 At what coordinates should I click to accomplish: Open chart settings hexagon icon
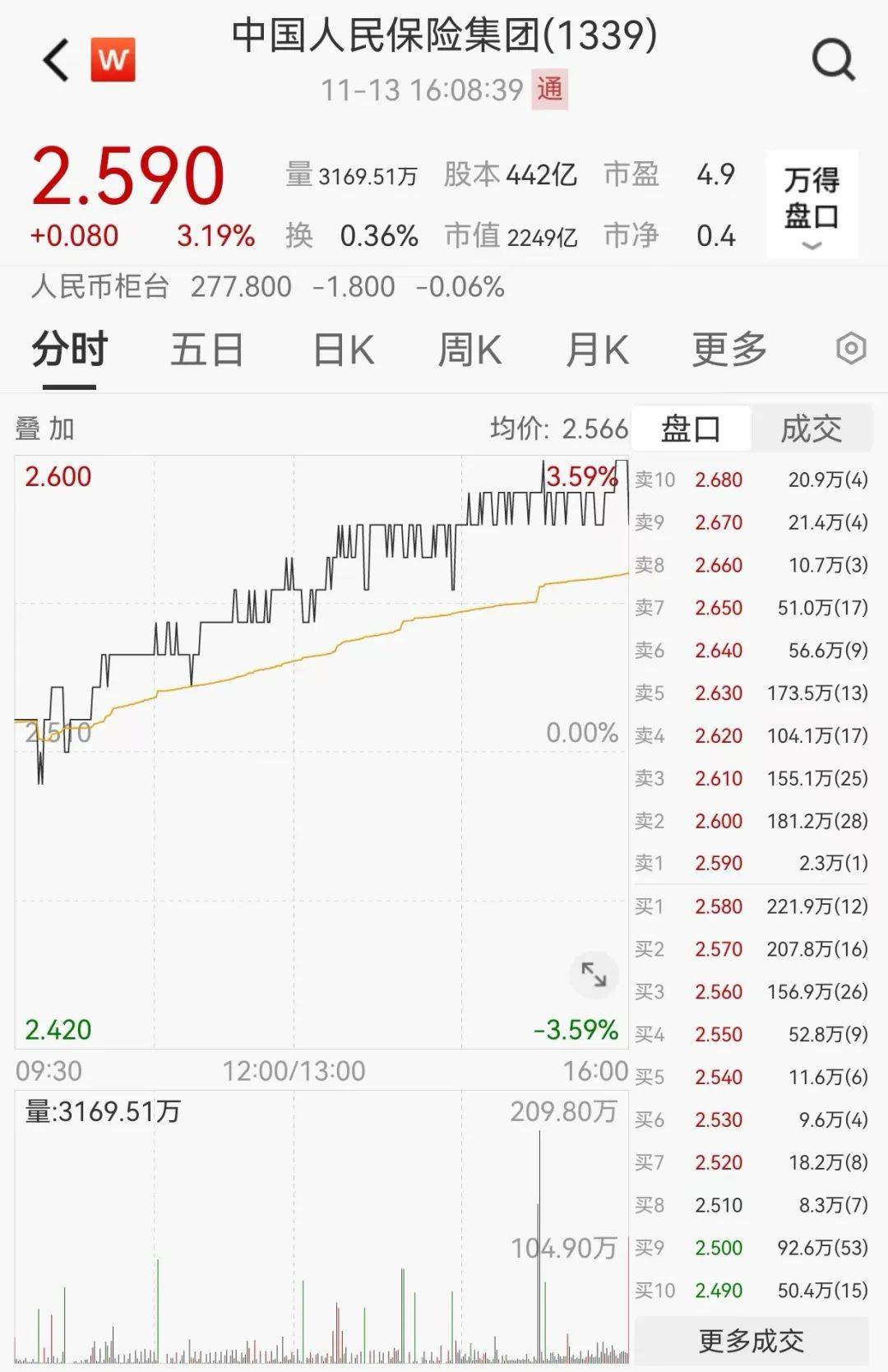click(851, 350)
